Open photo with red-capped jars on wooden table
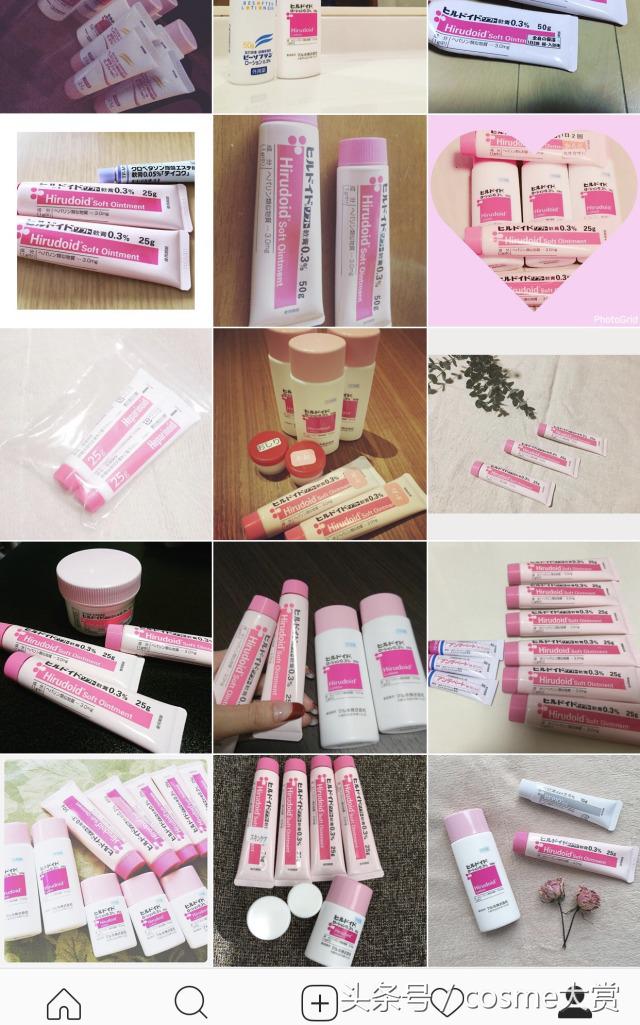 pyautogui.click(x=320, y=434)
